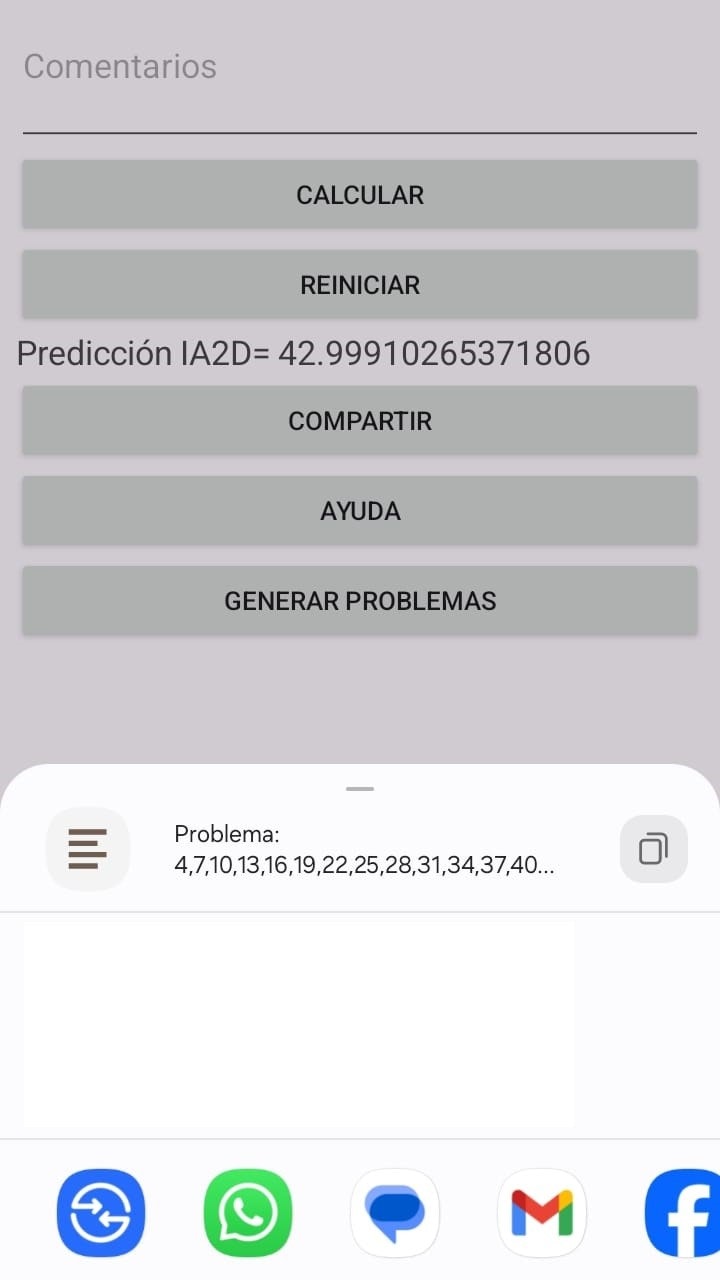The width and height of the screenshot is (720, 1280).
Task: Tap the COMPARTIR button
Action: [x=360, y=421]
